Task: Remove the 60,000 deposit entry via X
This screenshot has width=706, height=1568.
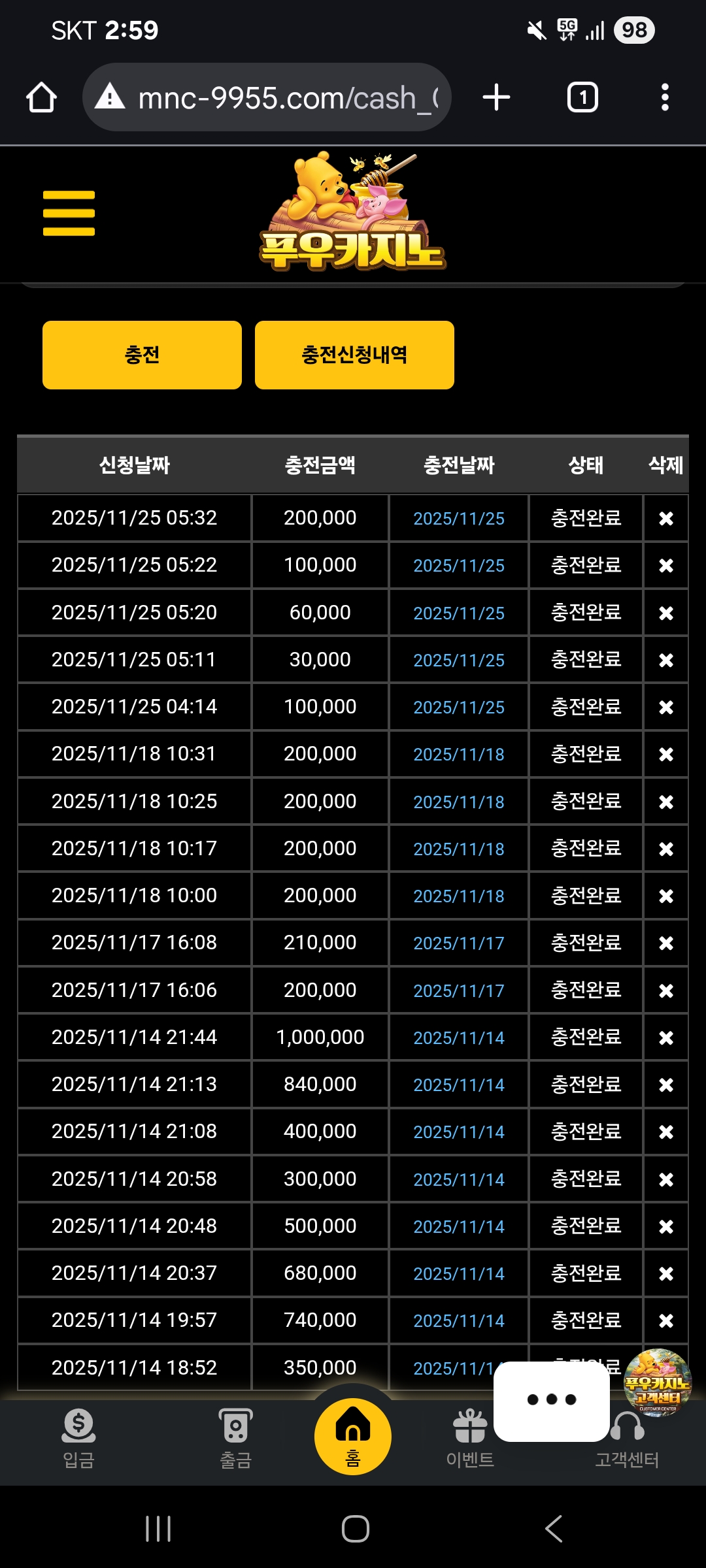Action: point(666,612)
